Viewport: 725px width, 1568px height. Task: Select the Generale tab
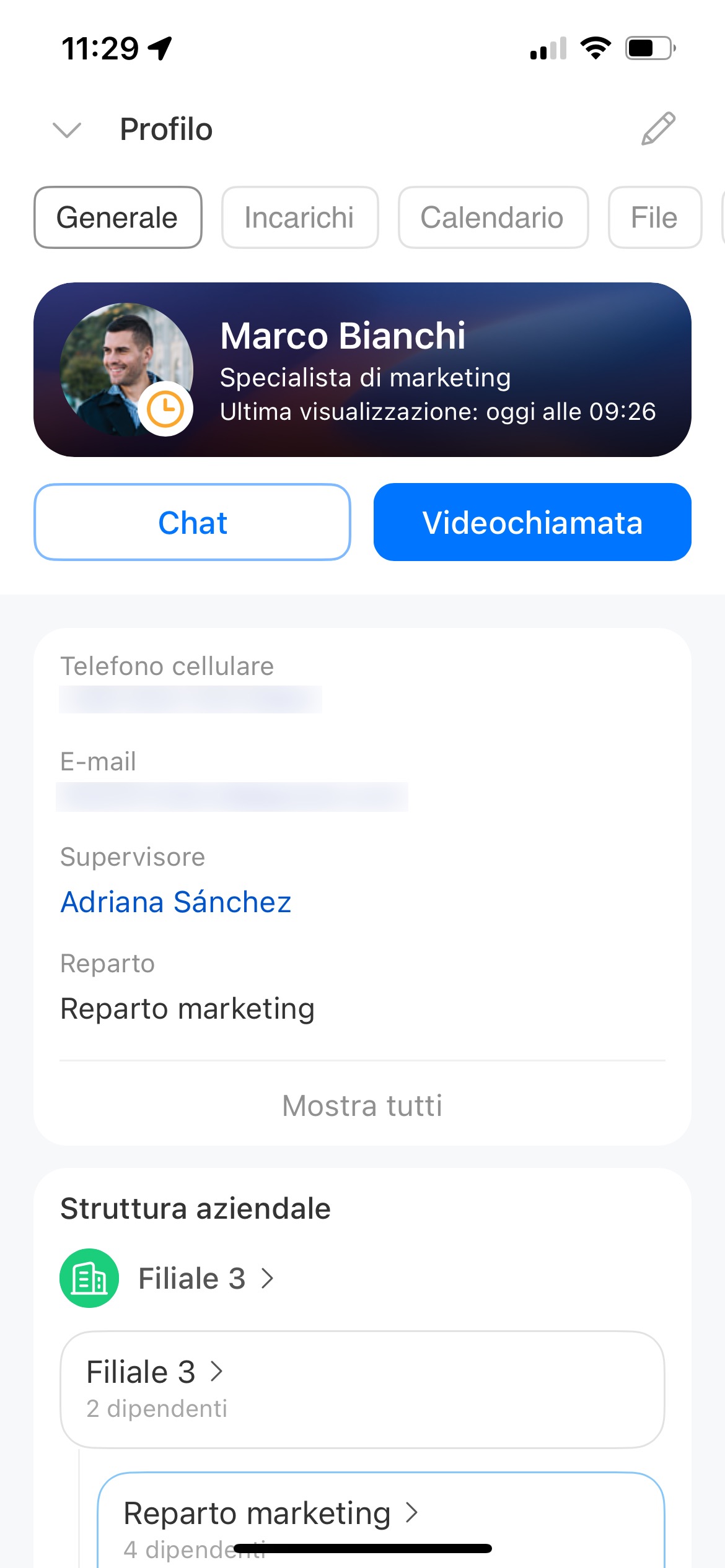point(118,218)
